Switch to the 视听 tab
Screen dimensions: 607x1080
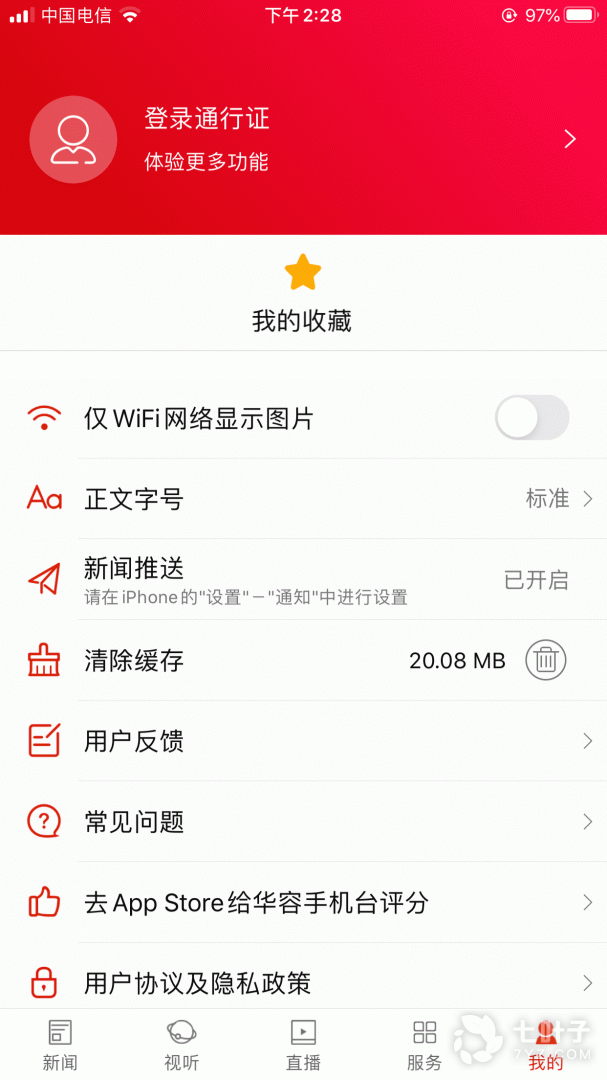click(181, 1045)
